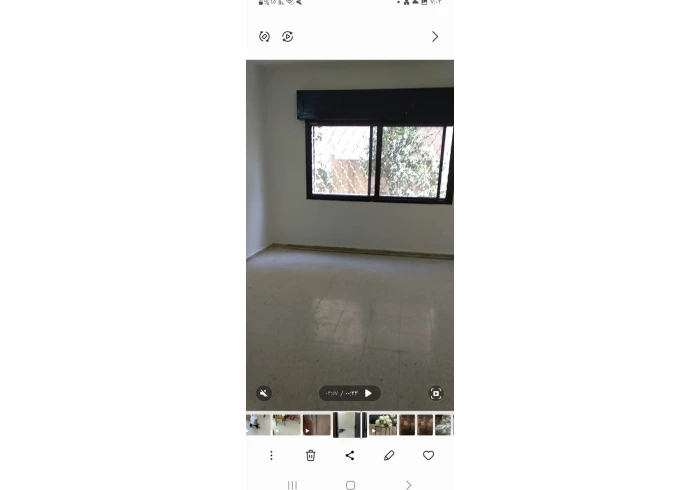Play the video

pyautogui.click(x=368, y=393)
